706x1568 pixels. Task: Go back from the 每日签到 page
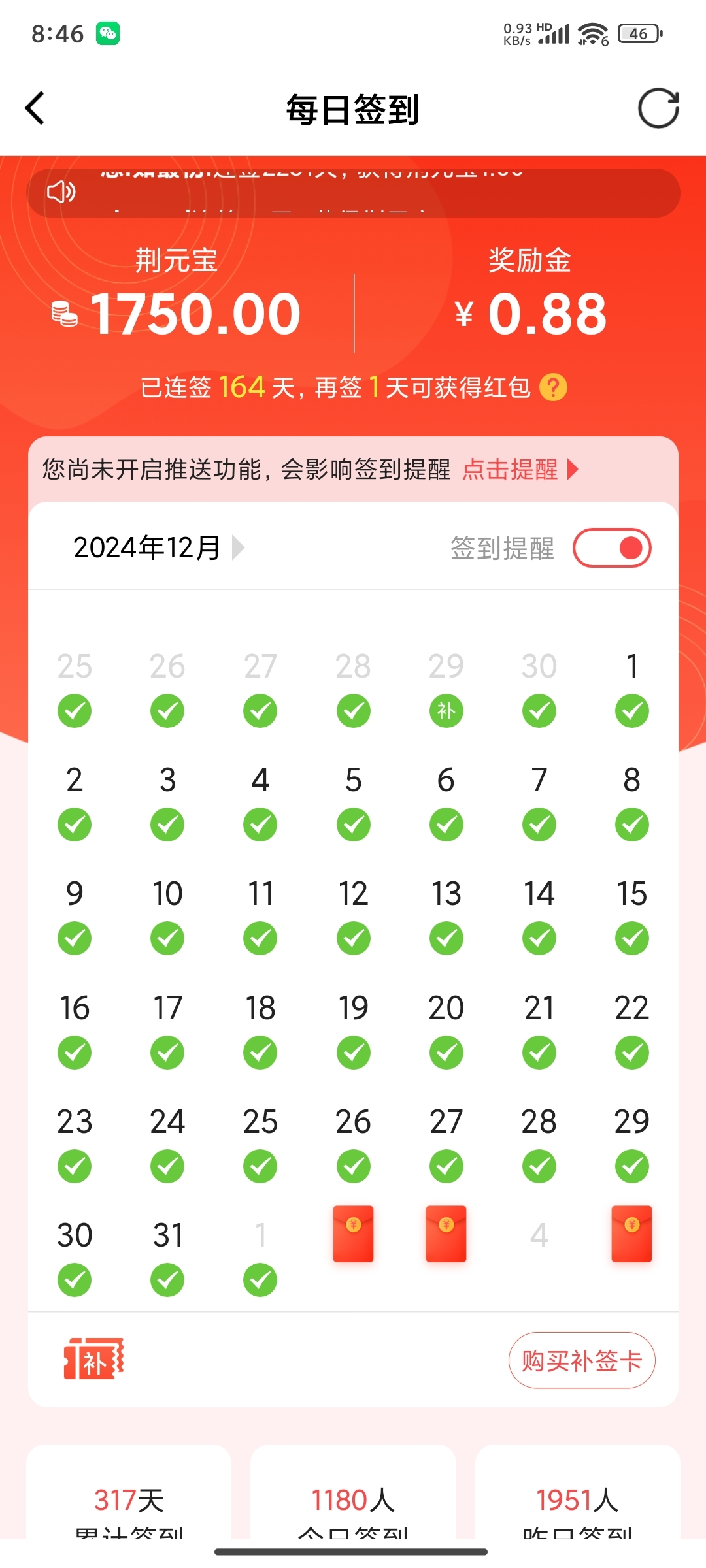pyautogui.click(x=35, y=108)
